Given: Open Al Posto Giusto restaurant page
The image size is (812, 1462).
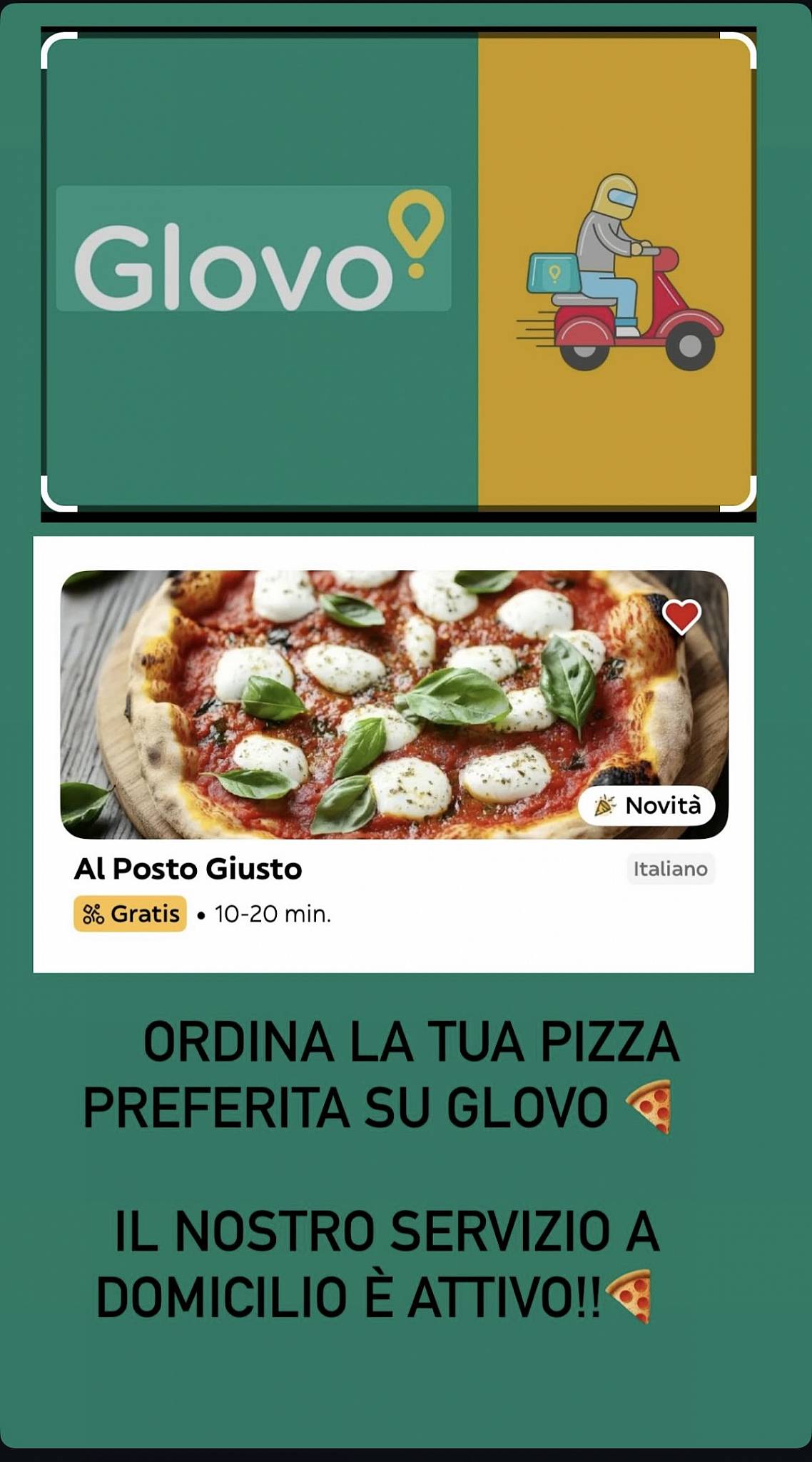Looking at the screenshot, I should pyautogui.click(x=188, y=869).
